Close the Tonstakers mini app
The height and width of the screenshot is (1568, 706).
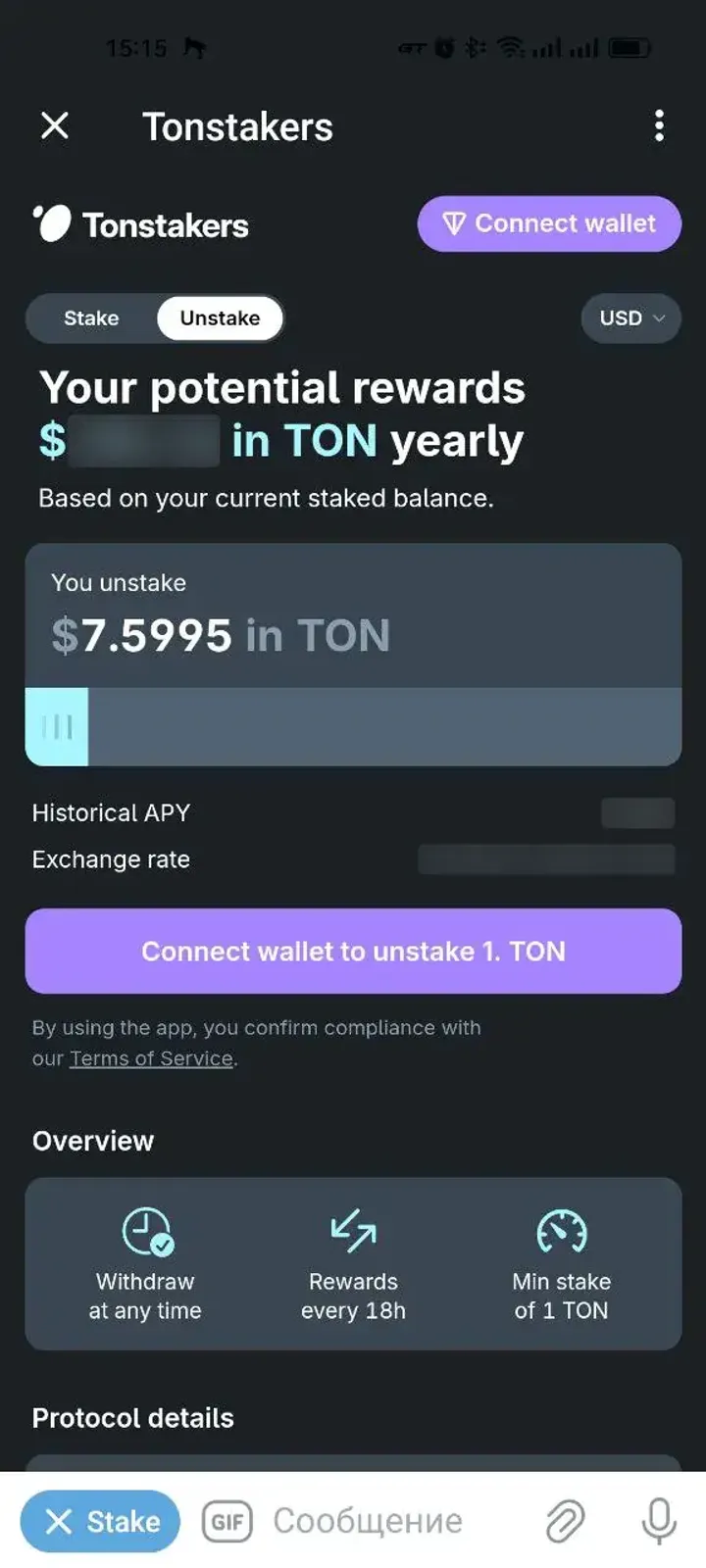tap(55, 125)
